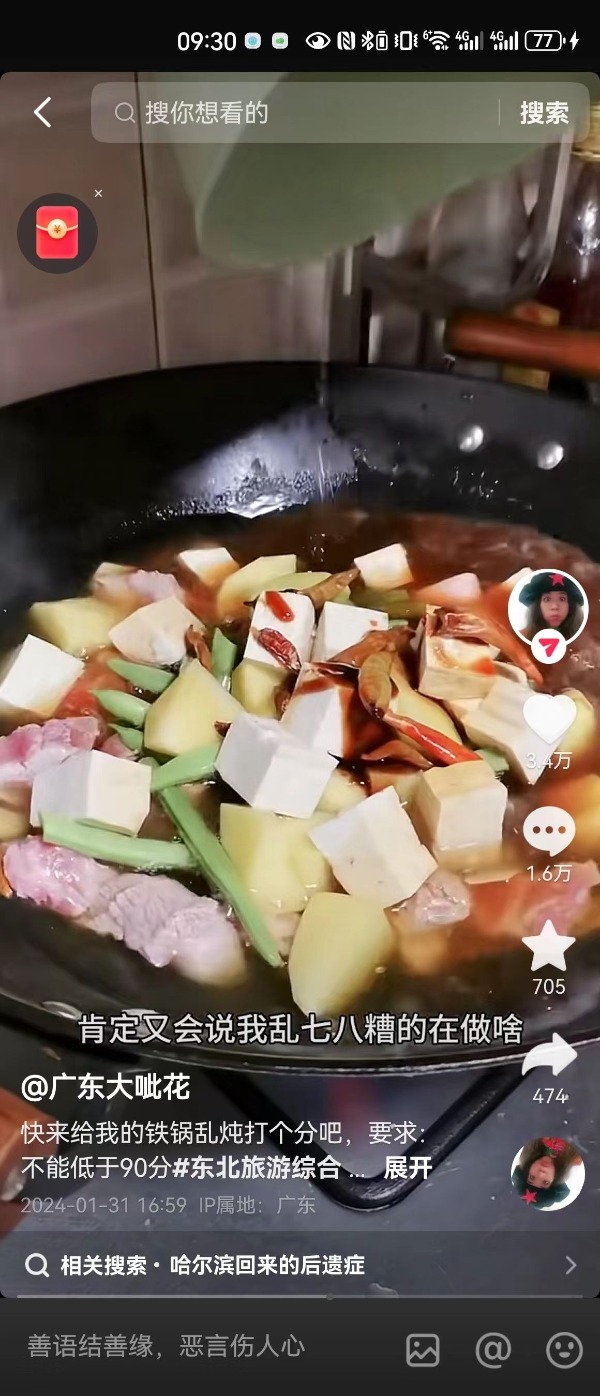The width and height of the screenshot is (600, 1396).
Task: Open related search 哈尔滨回来的后遗症
Action: [x=300, y=1265]
